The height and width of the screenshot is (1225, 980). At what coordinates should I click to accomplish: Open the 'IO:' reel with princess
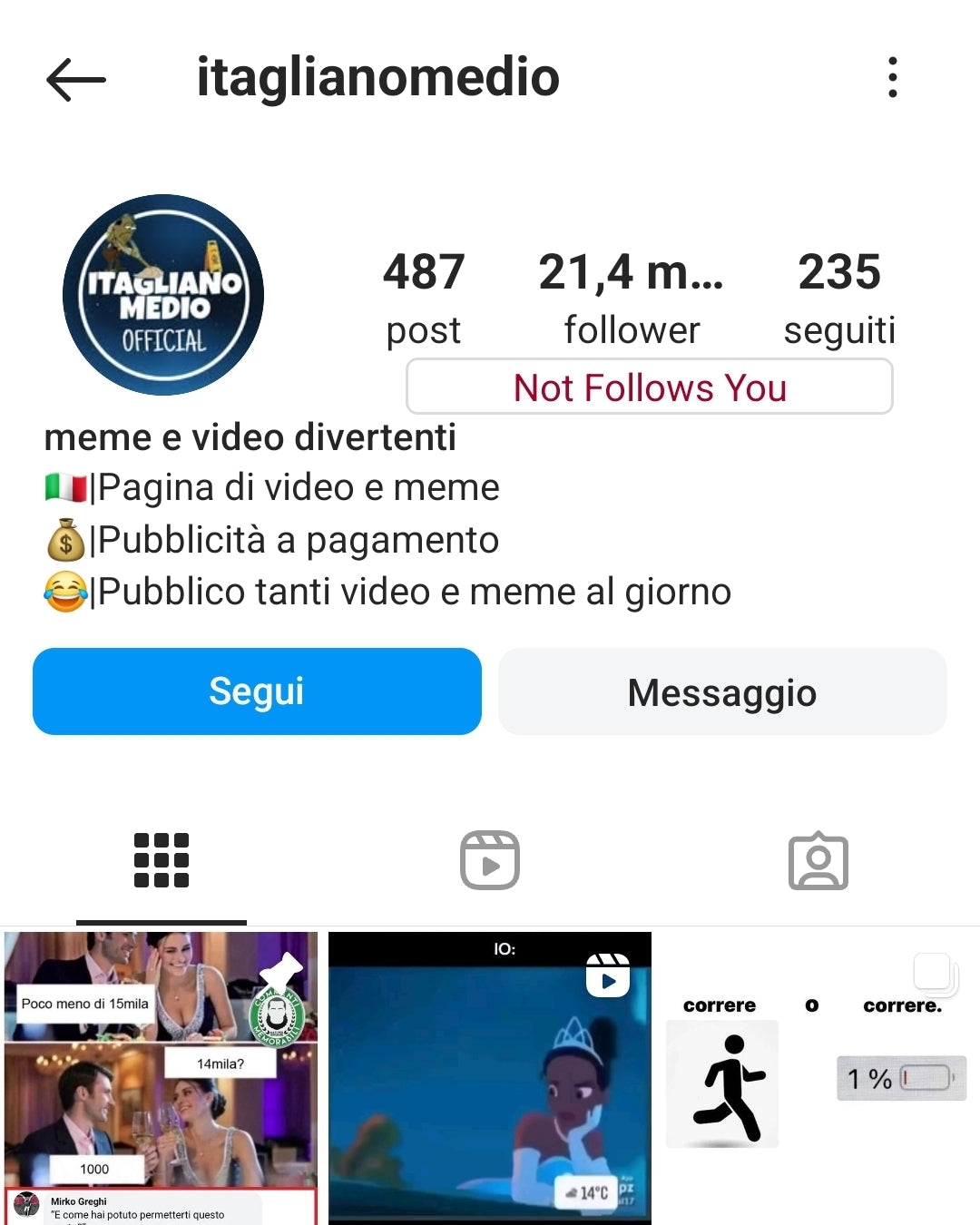point(490,1078)
